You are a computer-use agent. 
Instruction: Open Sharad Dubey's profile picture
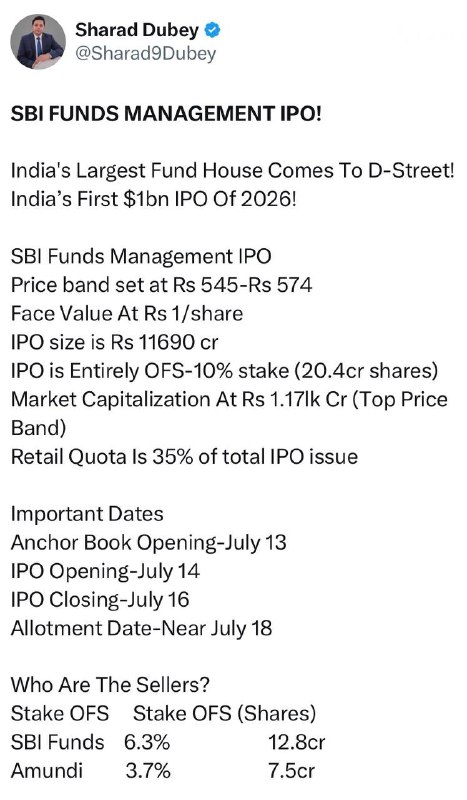(38, 42)
